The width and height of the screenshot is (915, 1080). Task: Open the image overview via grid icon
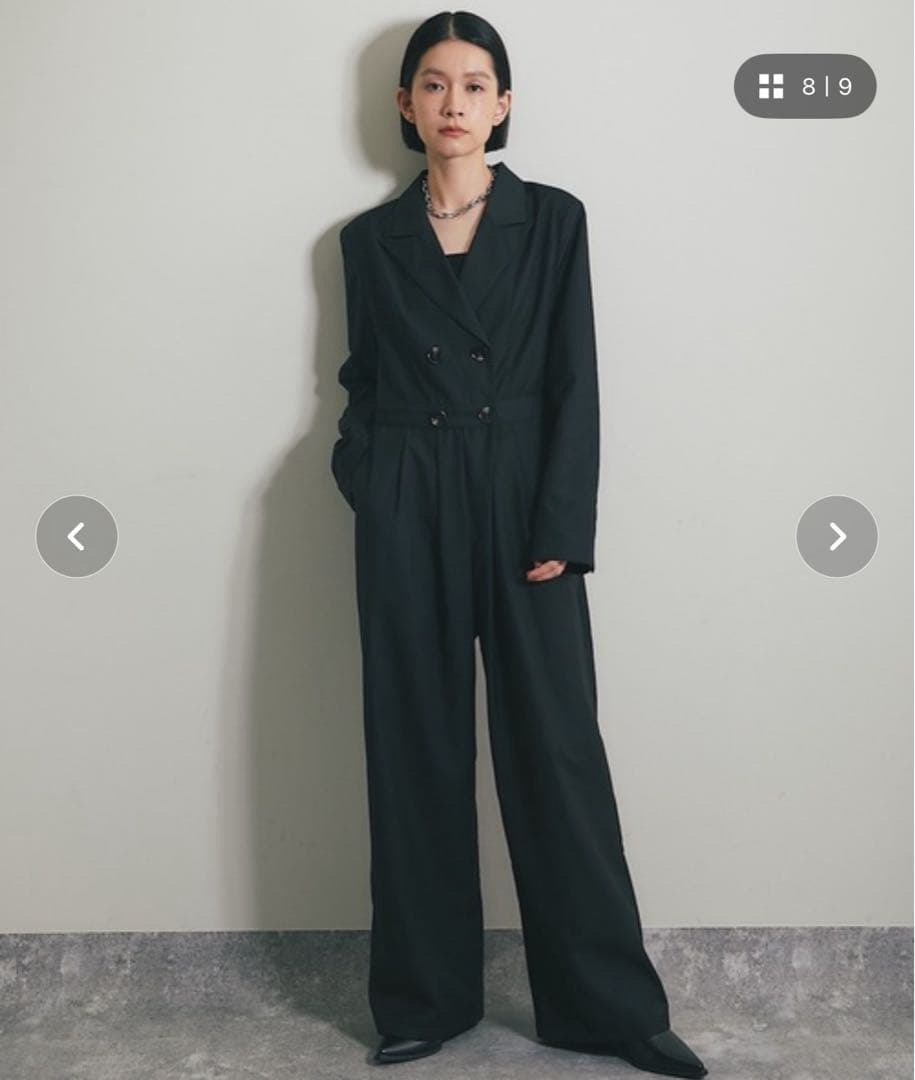click(770, 86)
